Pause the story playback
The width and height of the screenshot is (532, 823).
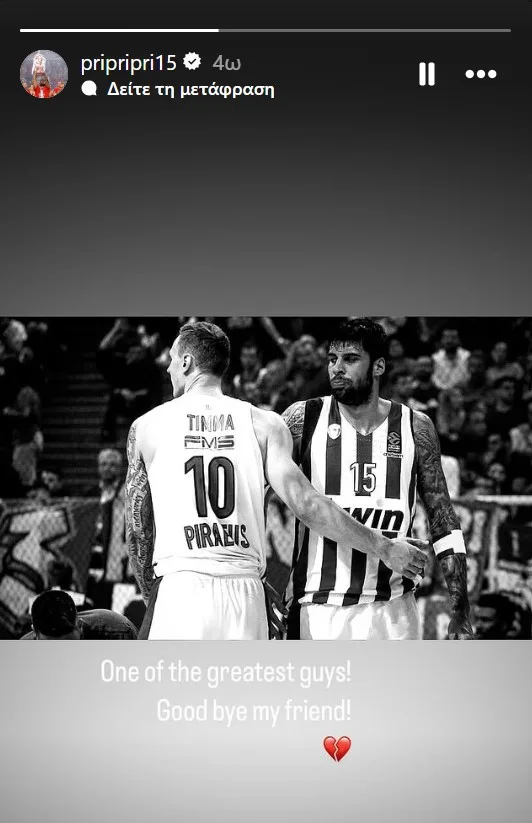(427, 74)
